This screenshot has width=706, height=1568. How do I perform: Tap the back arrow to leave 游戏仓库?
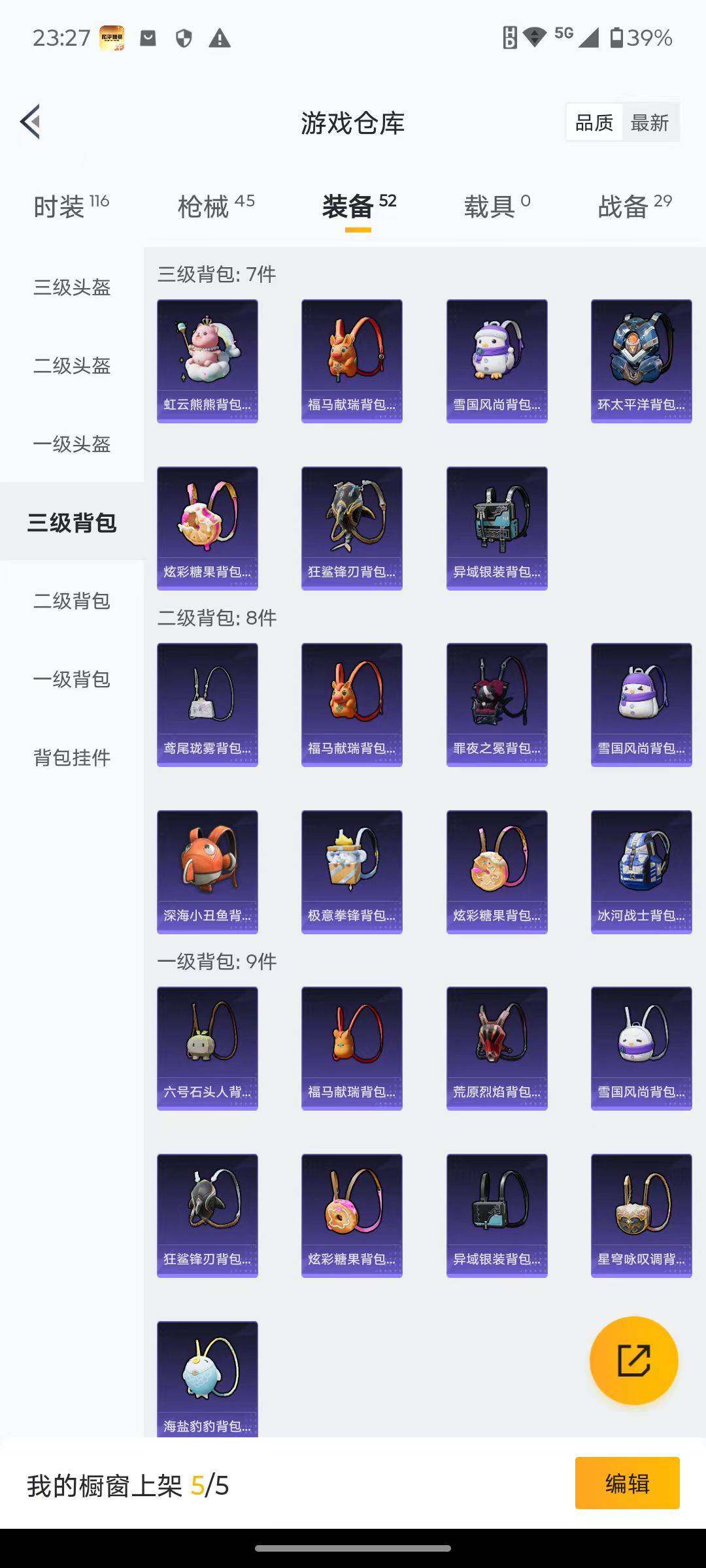click(29, 122)
